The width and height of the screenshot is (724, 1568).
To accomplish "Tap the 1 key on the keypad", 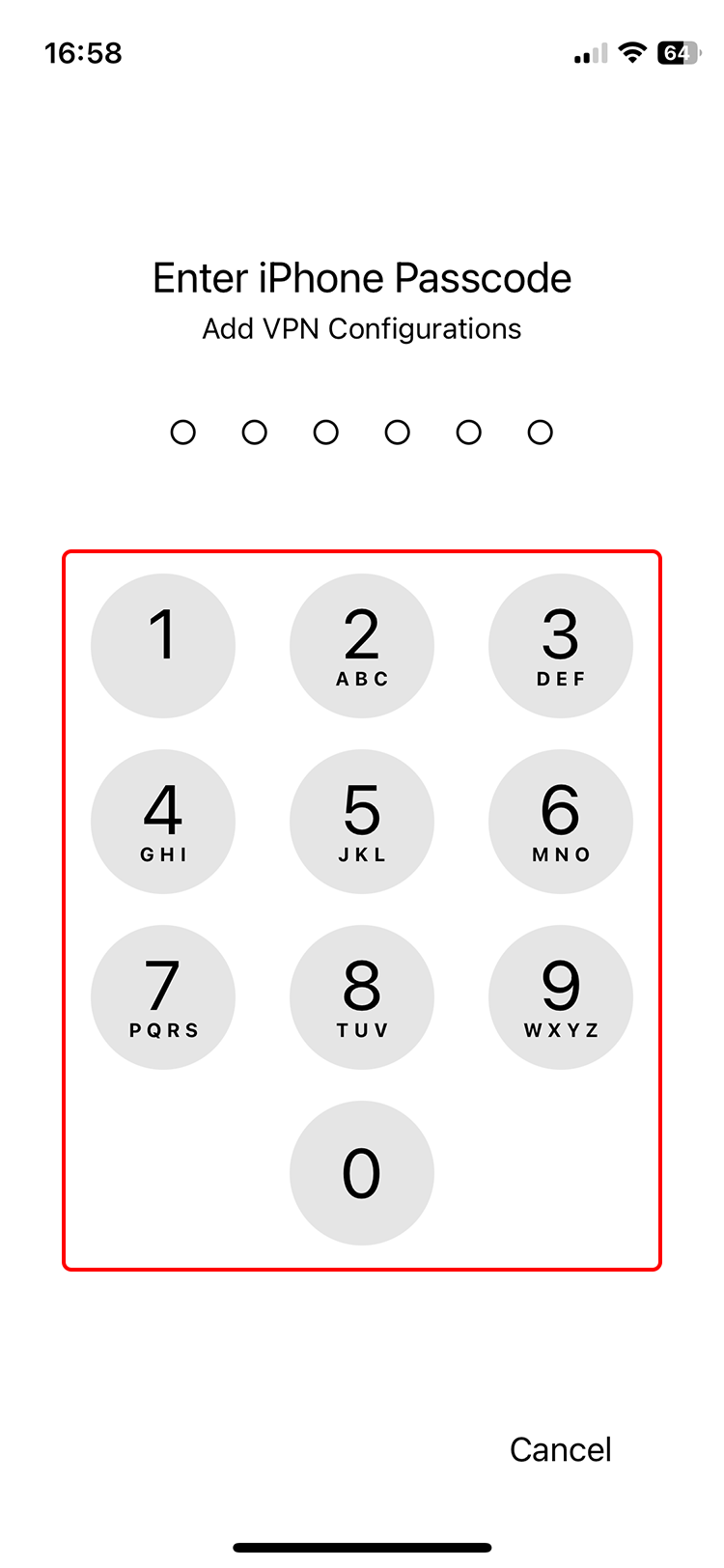I will point(163,646).
